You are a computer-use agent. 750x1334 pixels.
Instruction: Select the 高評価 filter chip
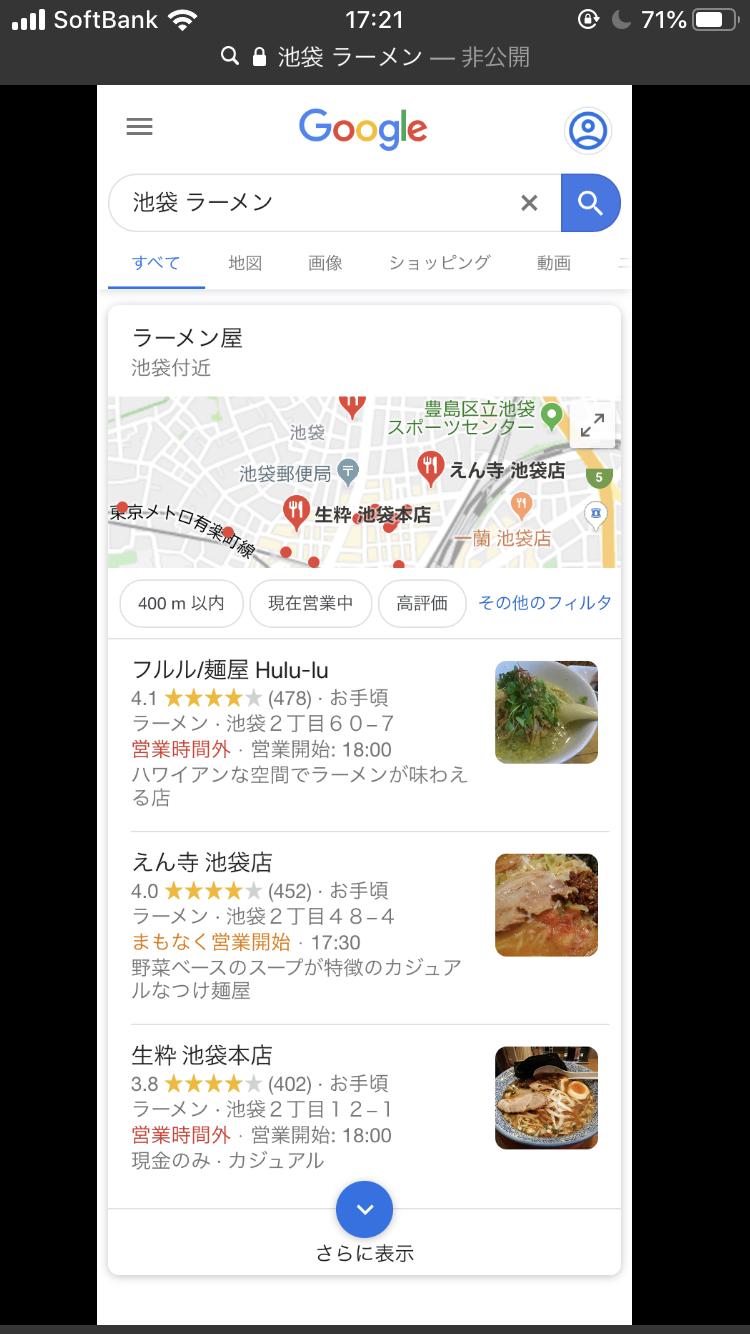422,603
